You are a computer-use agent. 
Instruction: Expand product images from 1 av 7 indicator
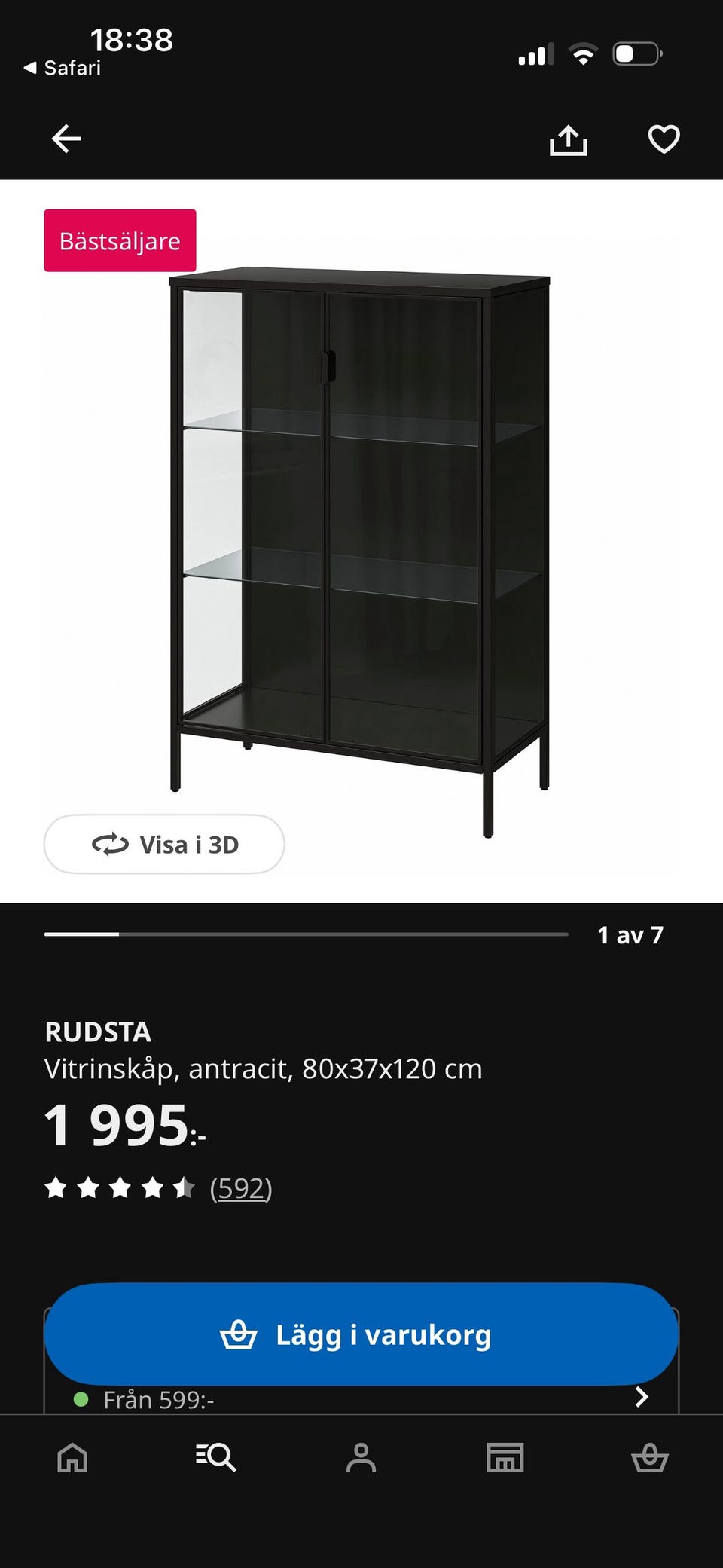630,936
